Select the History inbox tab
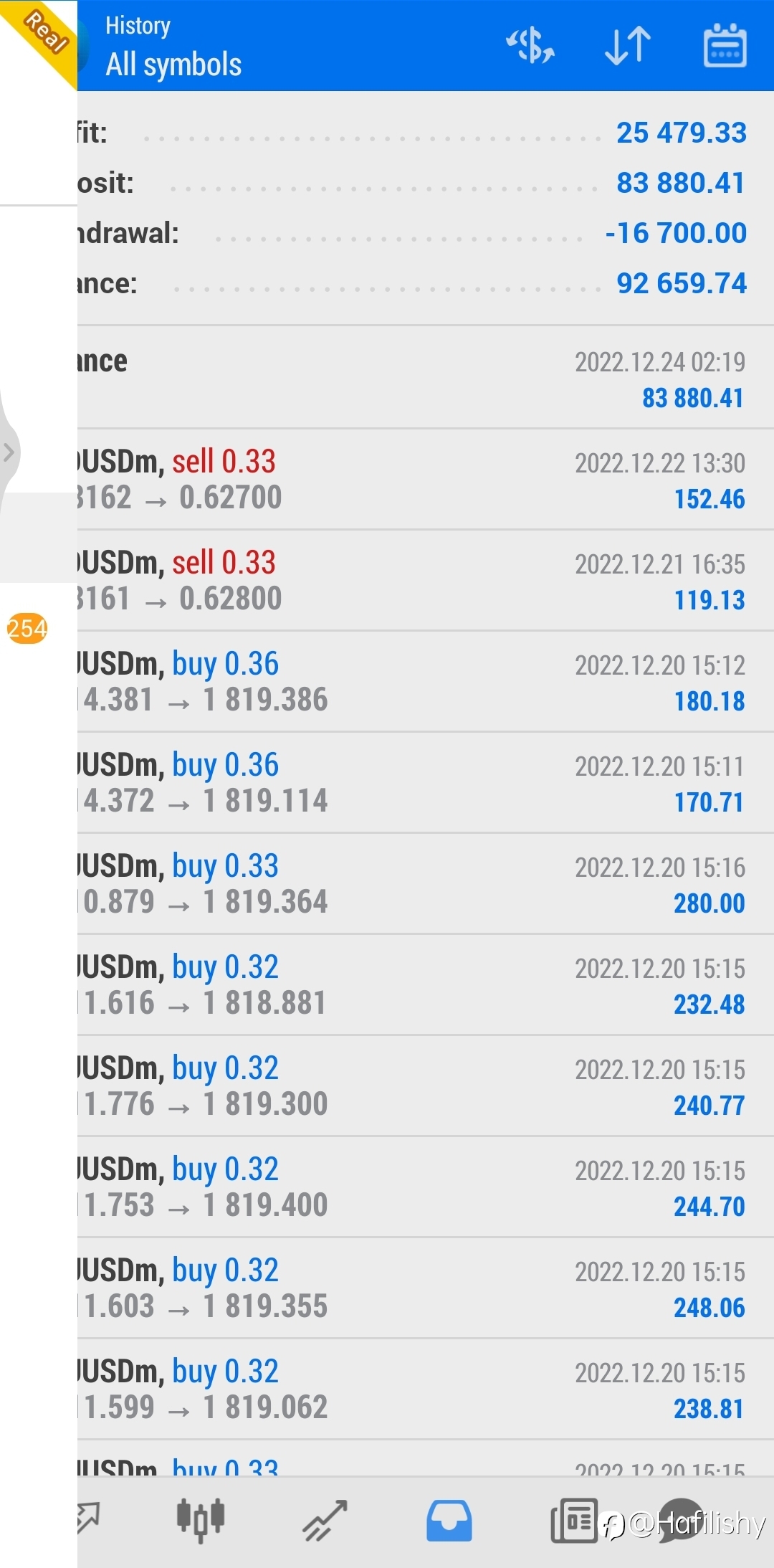 449,1520
